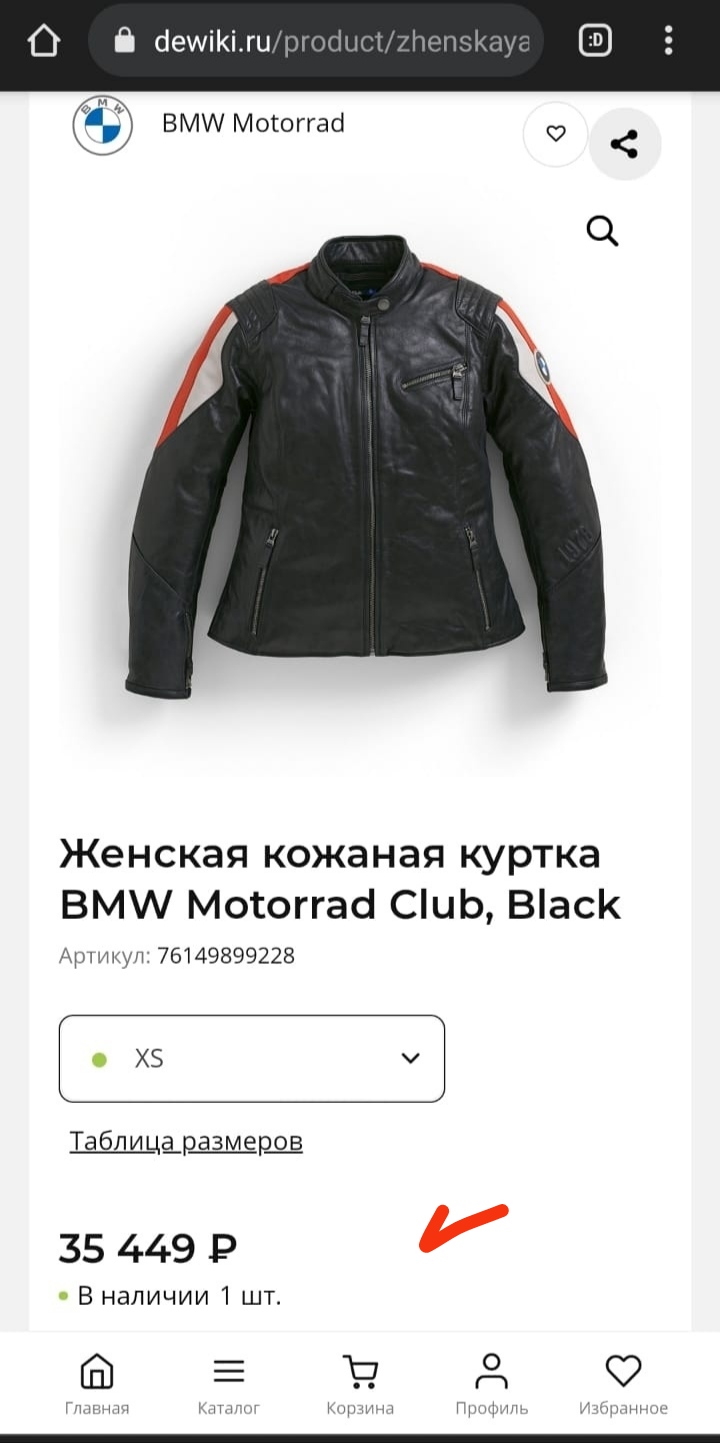This screenshot has width=720, height=1443.
Task: Open the browser tab switcher
Action: 595,41
